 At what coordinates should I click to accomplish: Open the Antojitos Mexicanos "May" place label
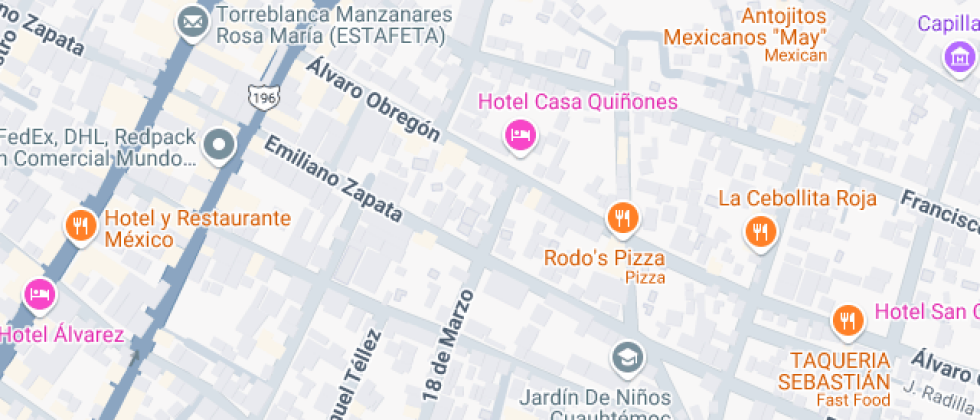(x=746, y=27)
